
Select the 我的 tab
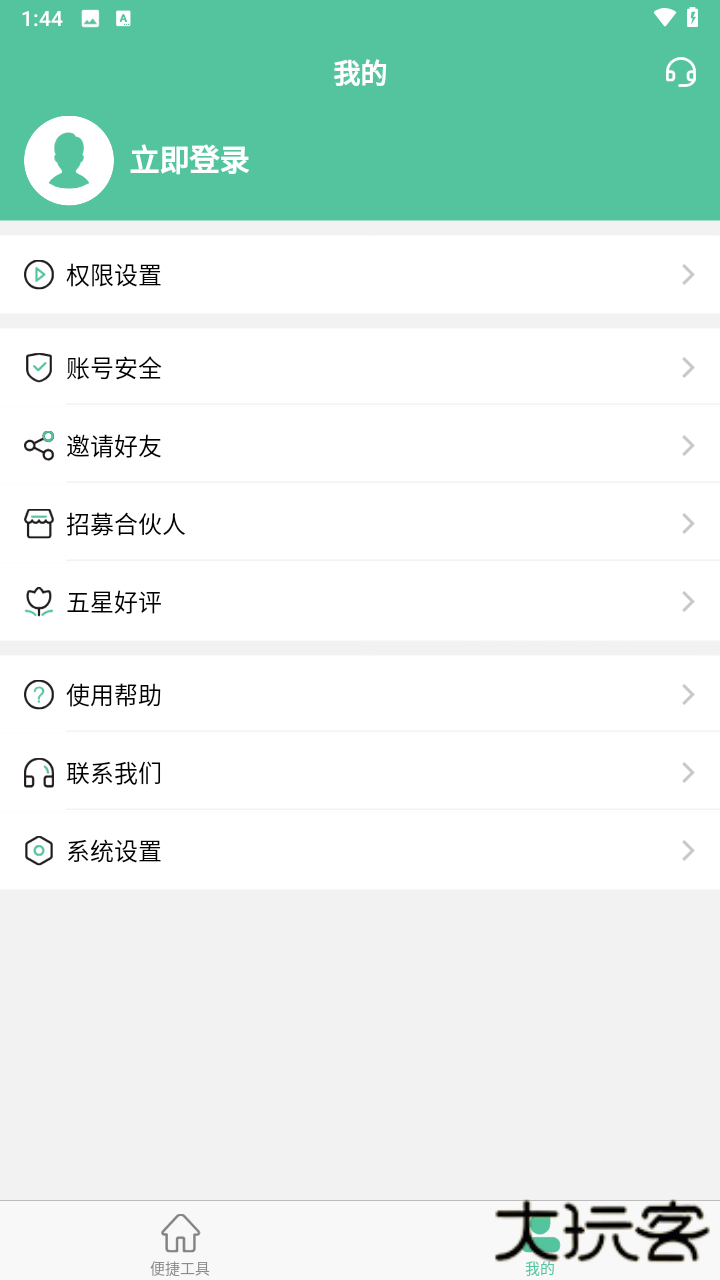[x=540, y=1245]
